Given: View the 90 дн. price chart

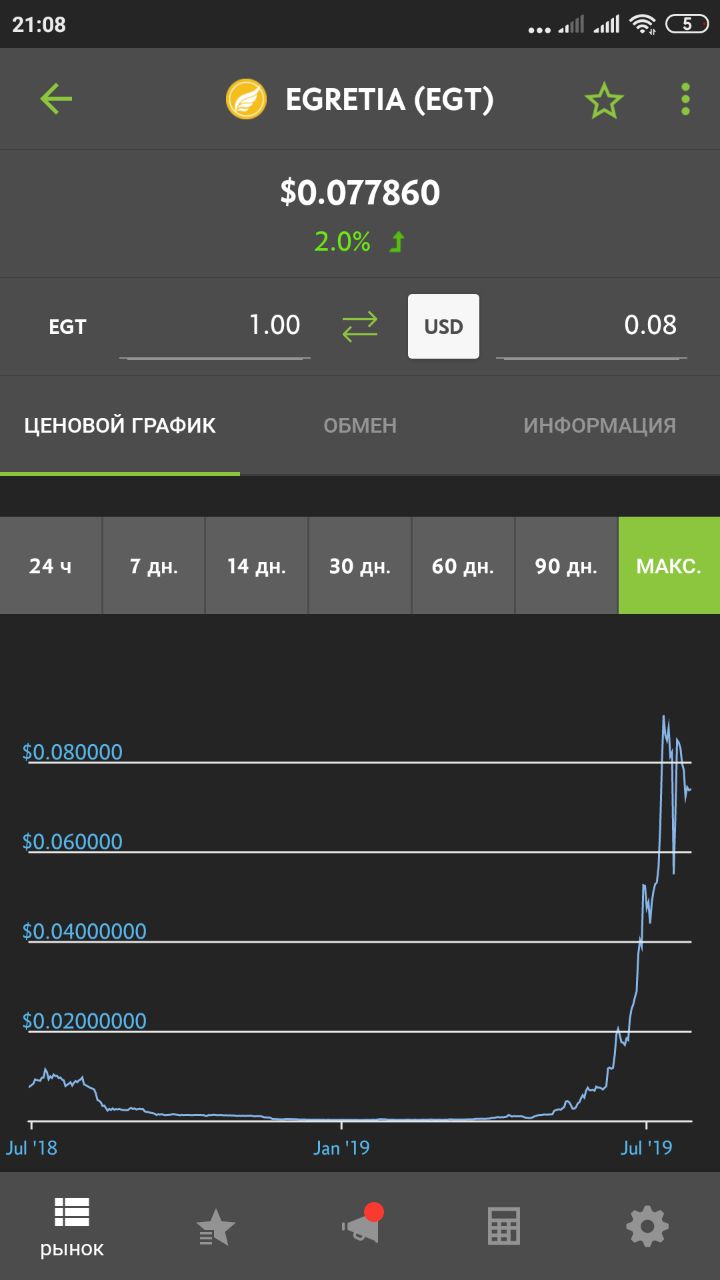Looking at the screenshot, I should click(x=566, y=566).
